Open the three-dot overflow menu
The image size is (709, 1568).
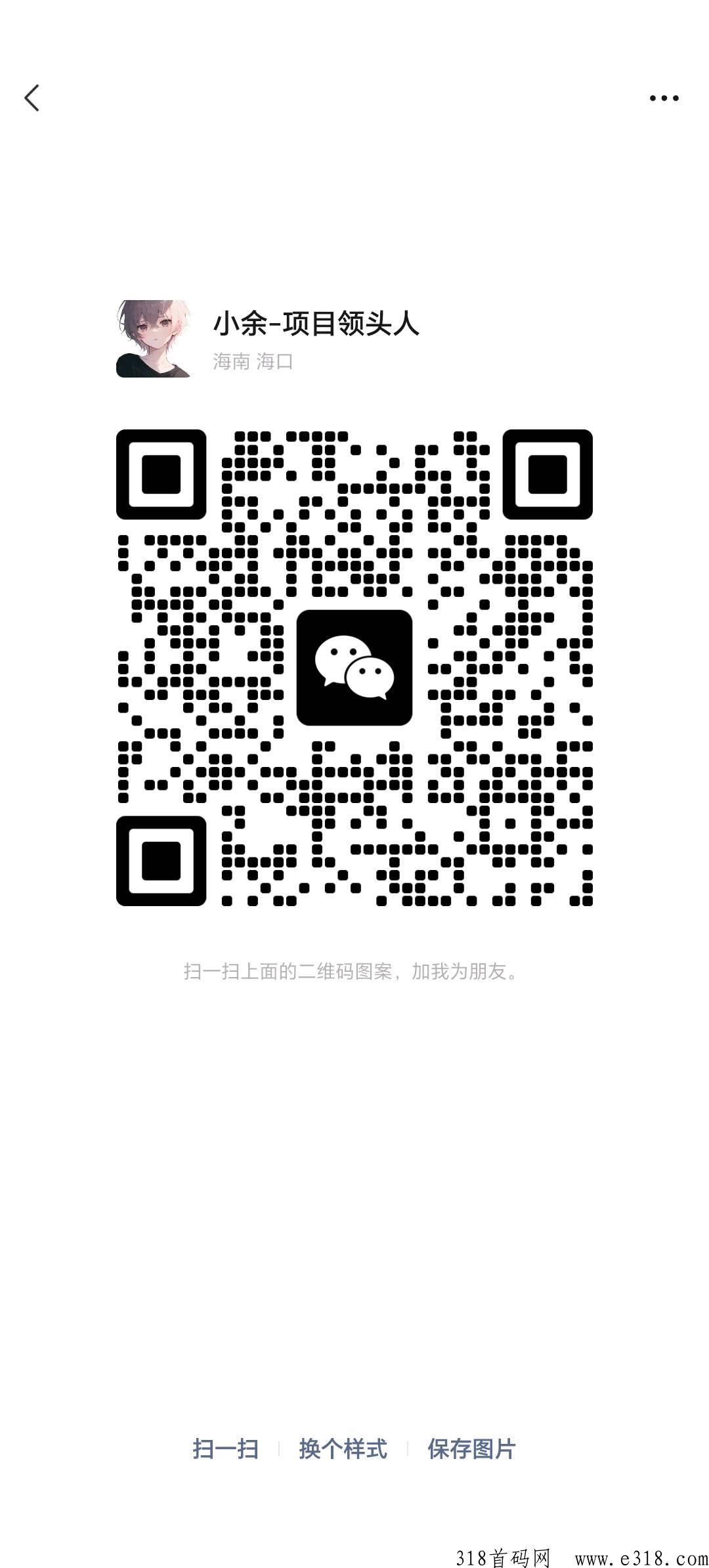pyautogui.click(x=664, y=98)
